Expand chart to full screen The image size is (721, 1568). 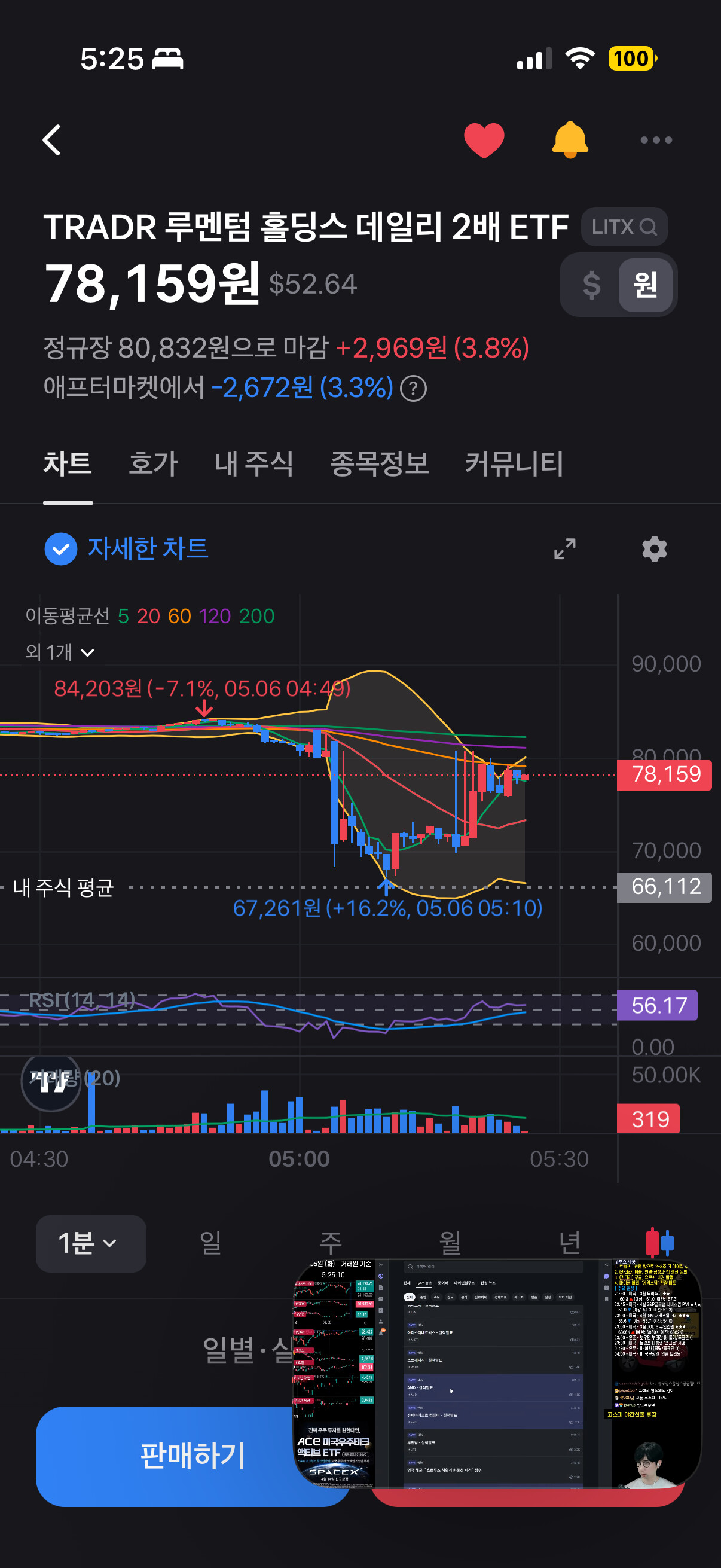click(564, 549)
